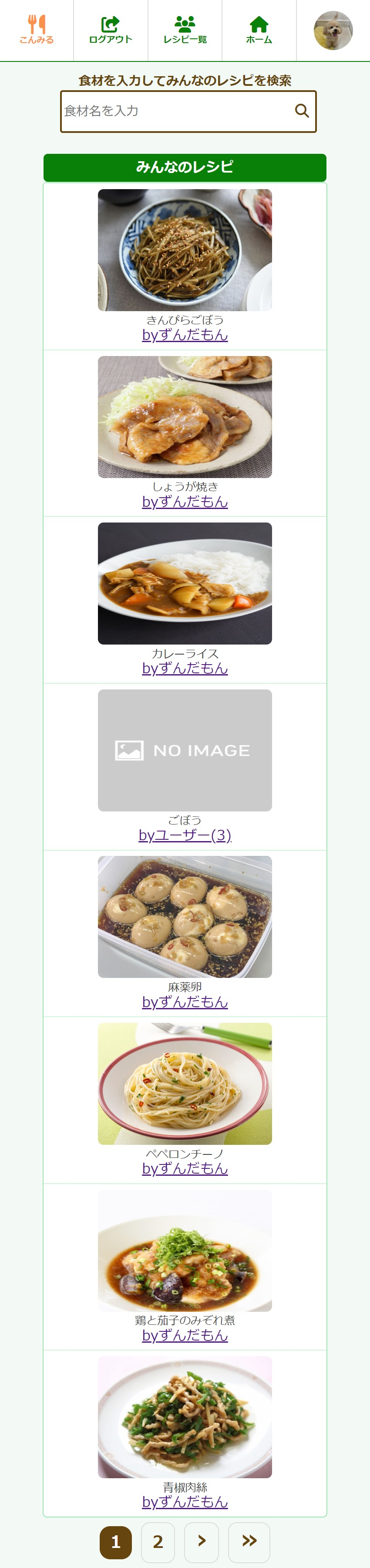Image resolution: width=370 pixels, height=1568 pixels.
Task: Open byずんだもん link under きんぴらごぼう
Action: pos(185,335)
